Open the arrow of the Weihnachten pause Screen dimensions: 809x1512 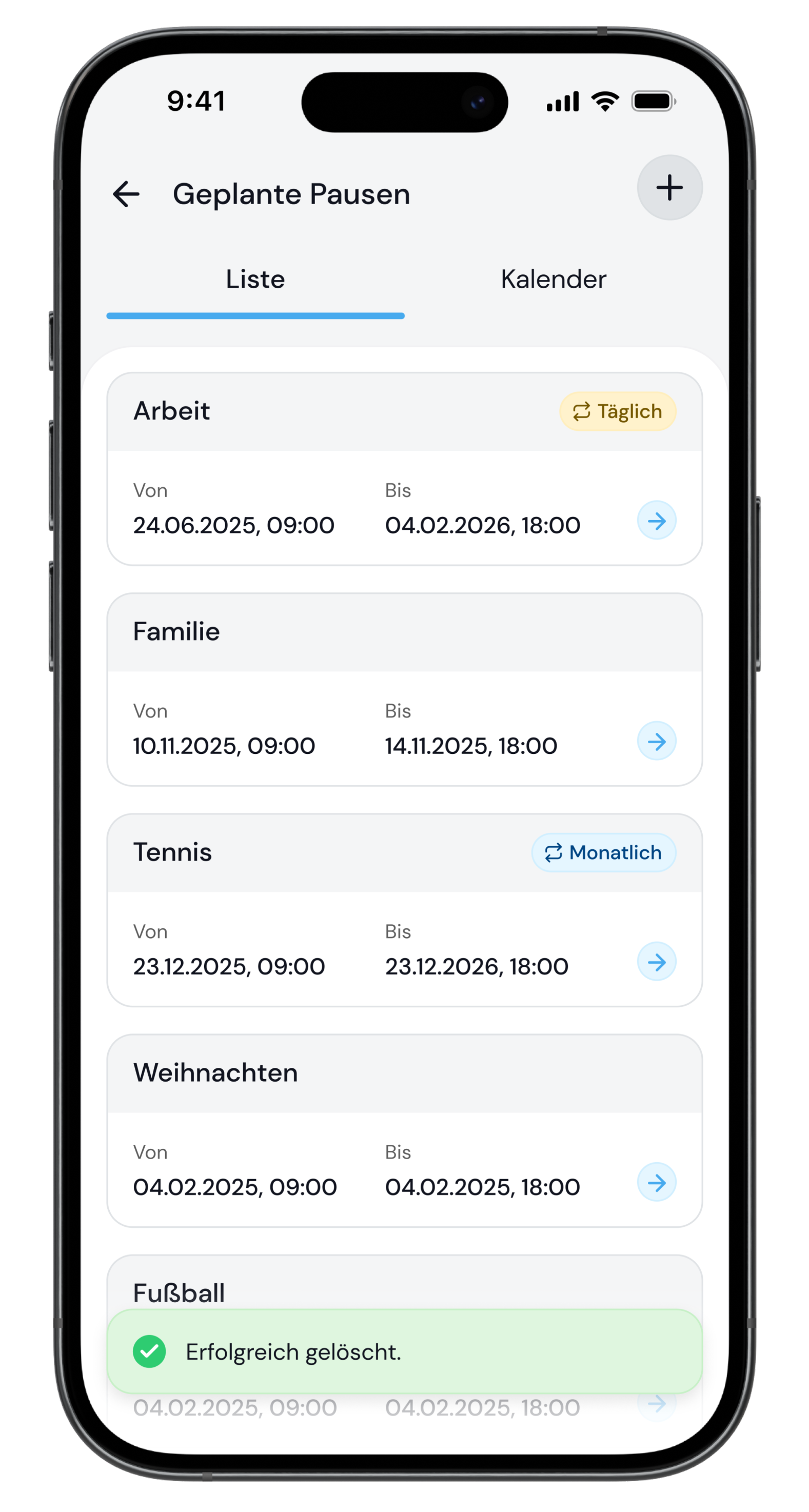[x=656, y=1183]
